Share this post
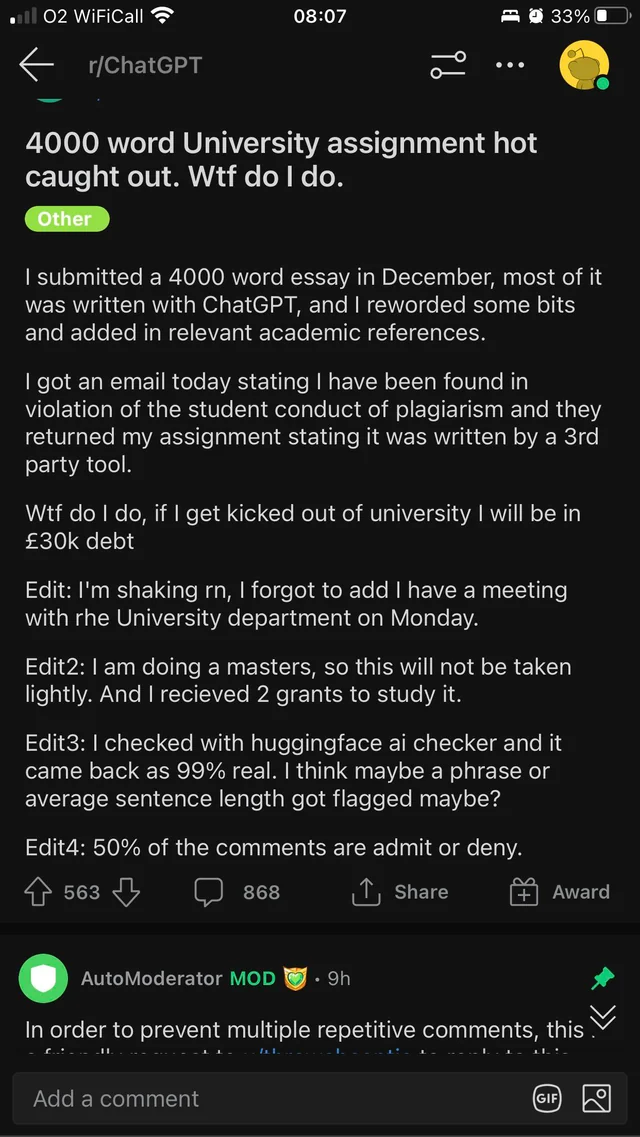 point(399,892)
